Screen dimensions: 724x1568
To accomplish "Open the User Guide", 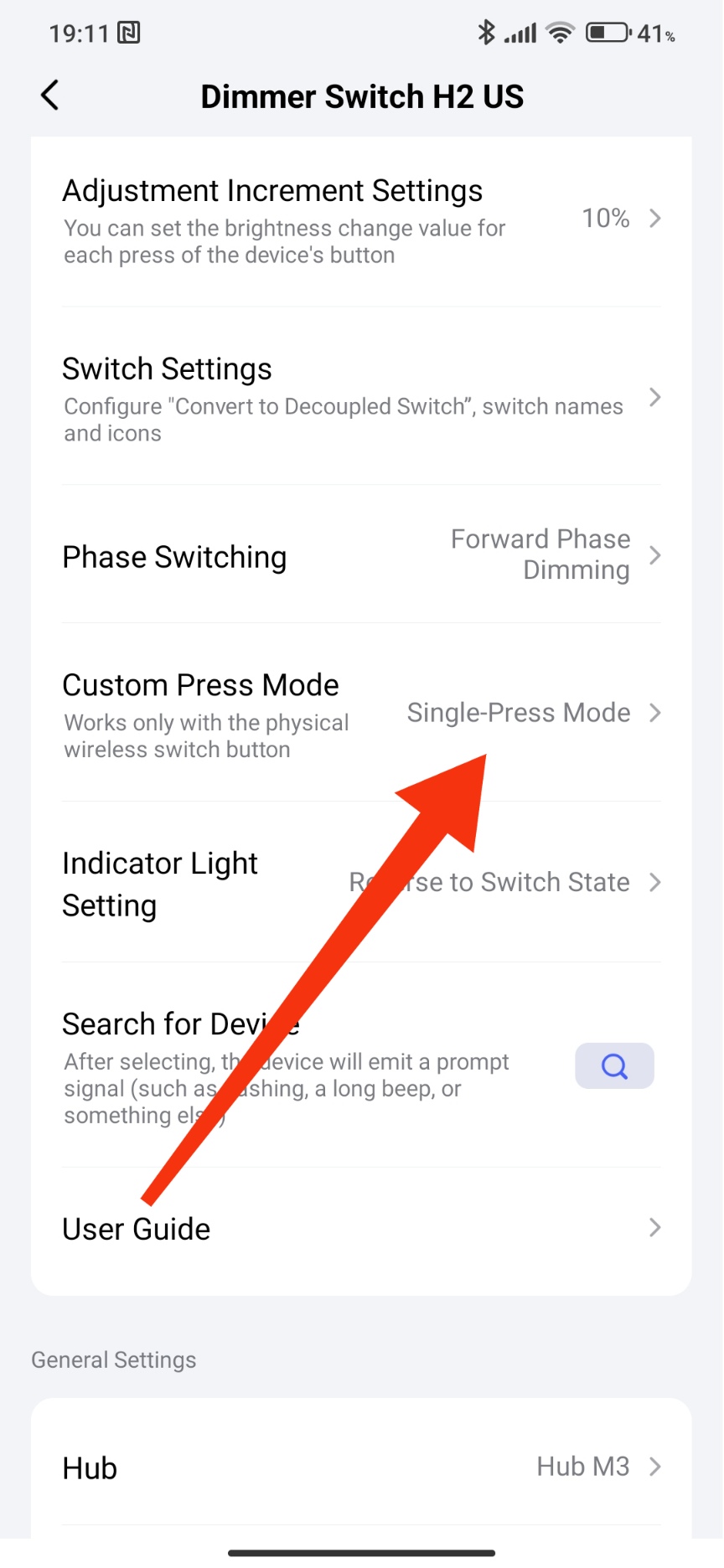I will [360, 1229].
